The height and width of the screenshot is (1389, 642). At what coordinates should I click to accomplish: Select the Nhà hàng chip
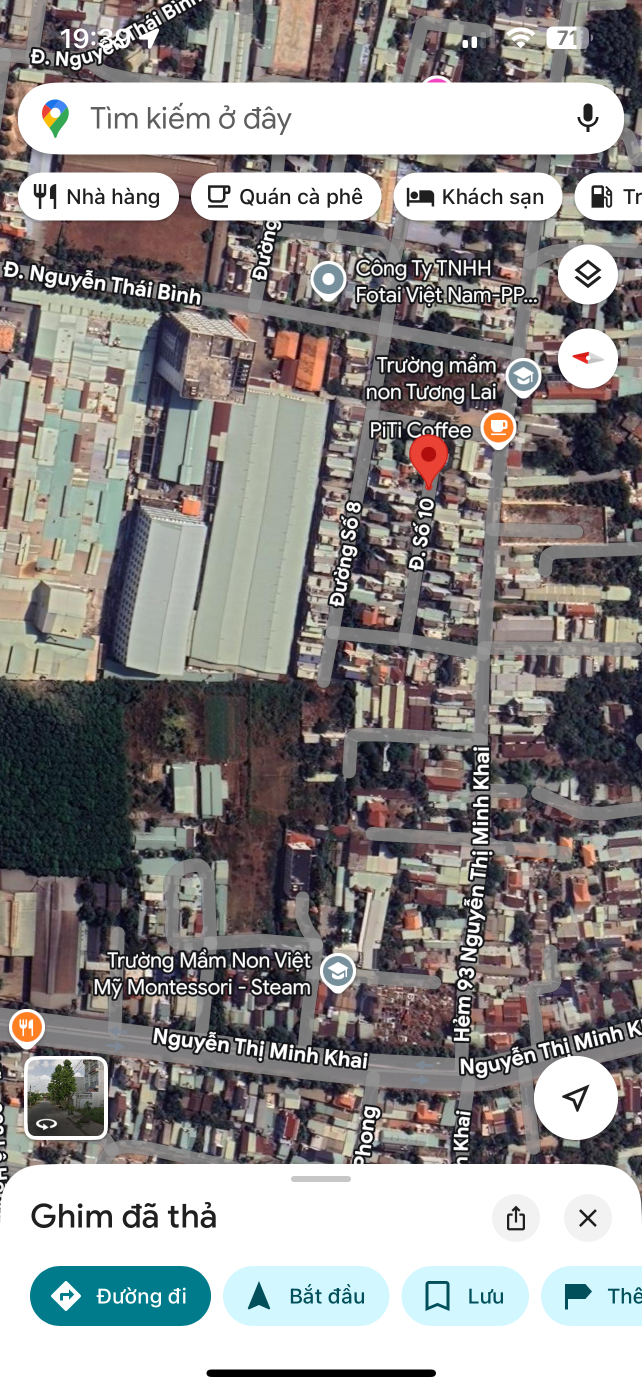pos(98,197)
